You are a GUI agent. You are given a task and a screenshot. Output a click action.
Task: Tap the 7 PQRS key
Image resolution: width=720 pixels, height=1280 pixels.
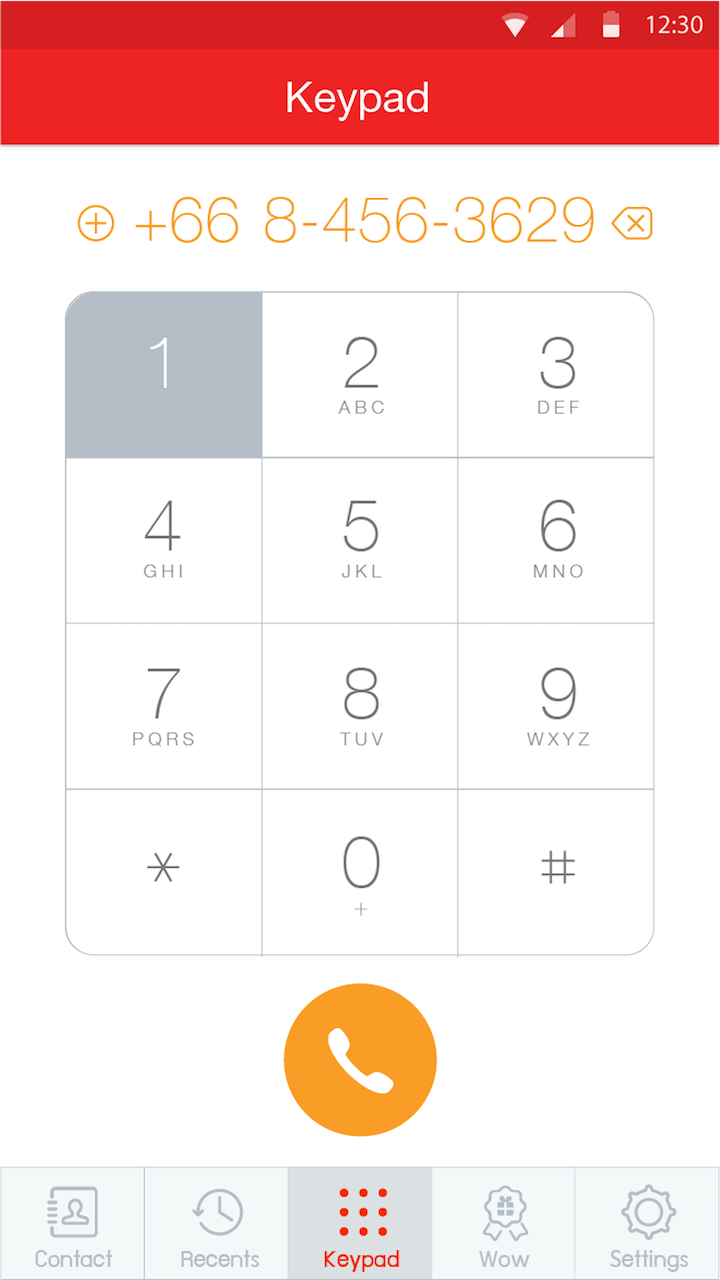point(164,706)
